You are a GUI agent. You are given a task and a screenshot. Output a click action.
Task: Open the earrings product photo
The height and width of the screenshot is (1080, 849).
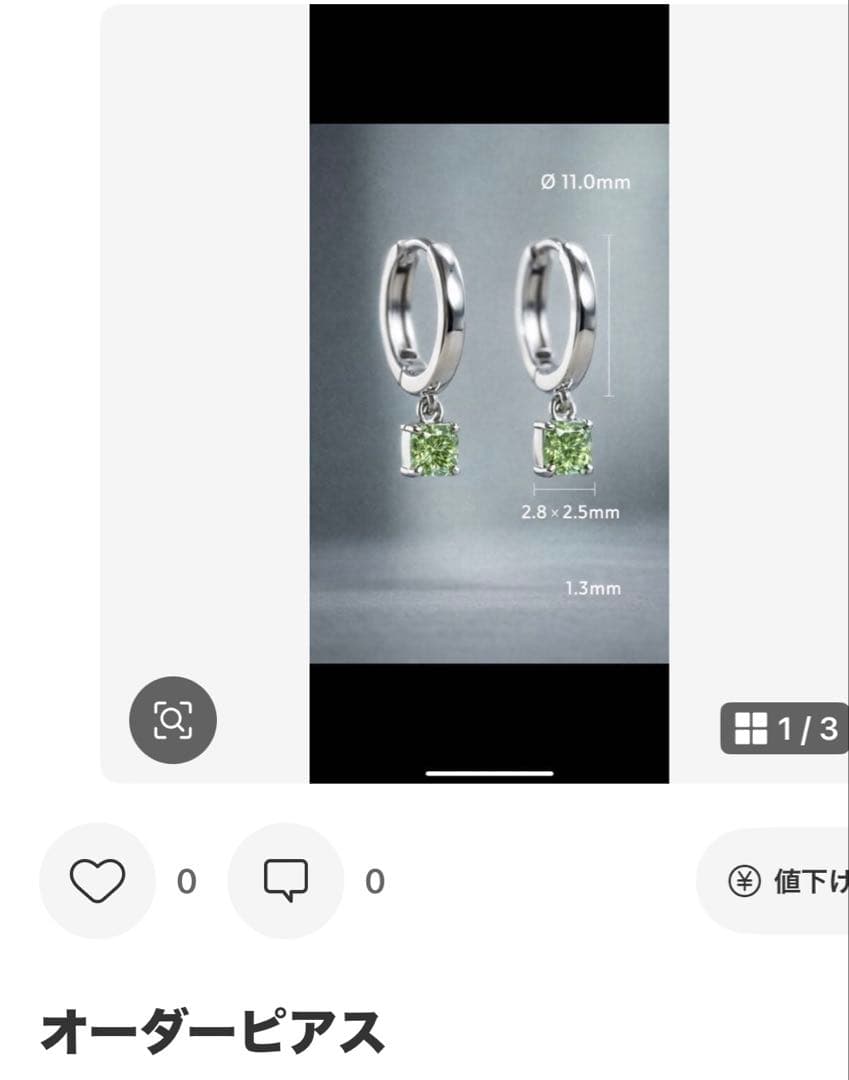[488, 392]
